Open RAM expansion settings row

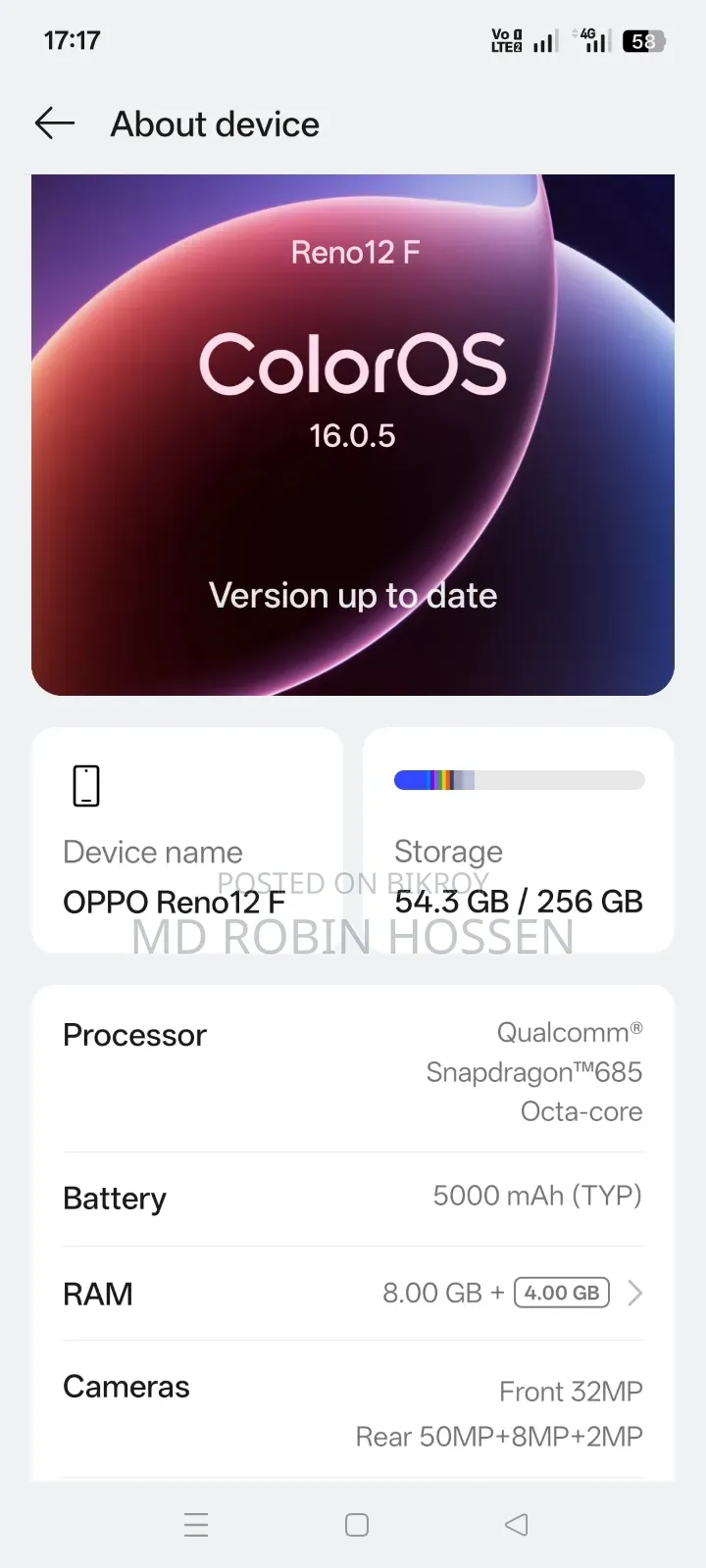(353, 1294)
